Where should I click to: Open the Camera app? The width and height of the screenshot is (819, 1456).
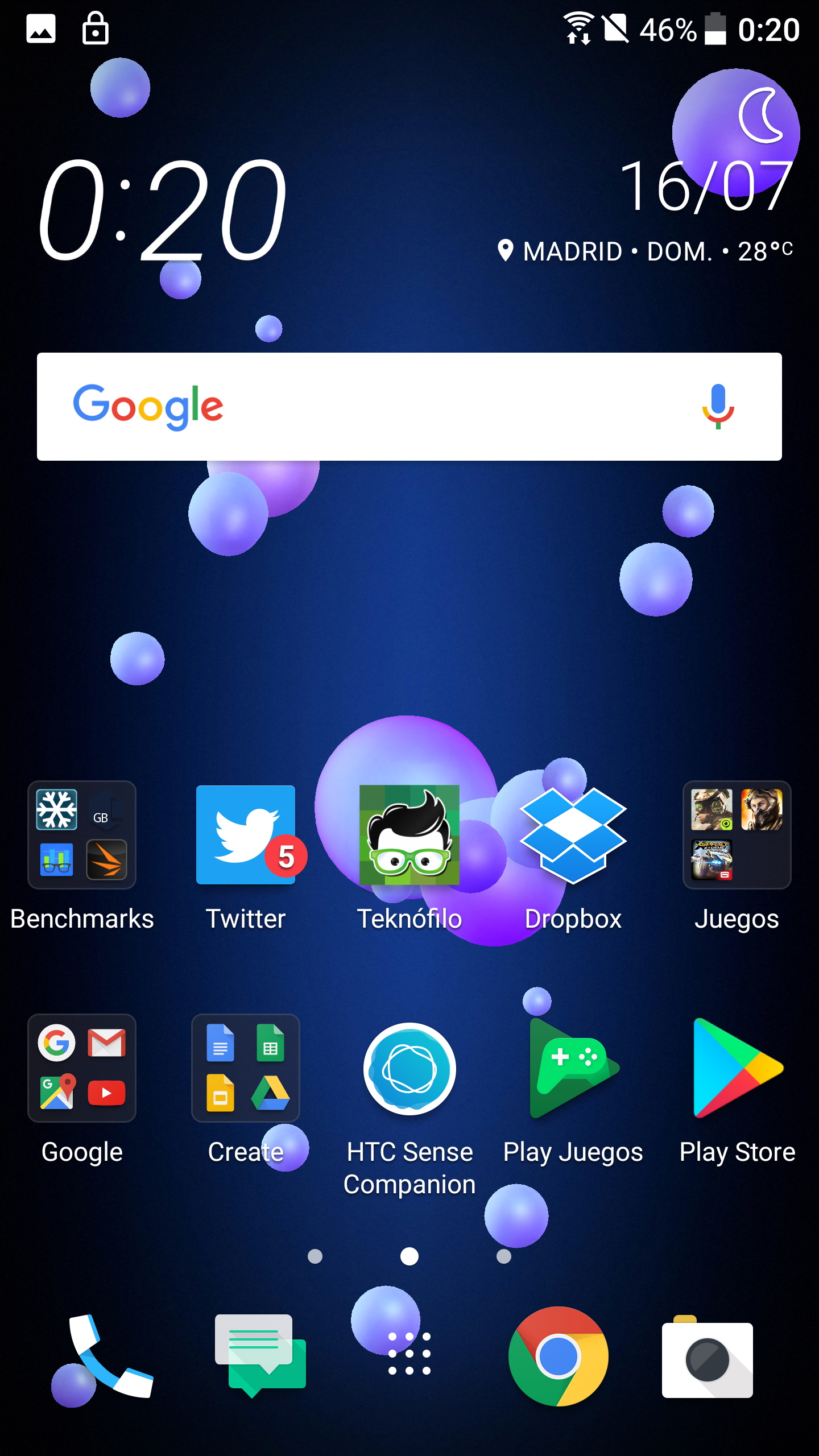(708, 1356)
